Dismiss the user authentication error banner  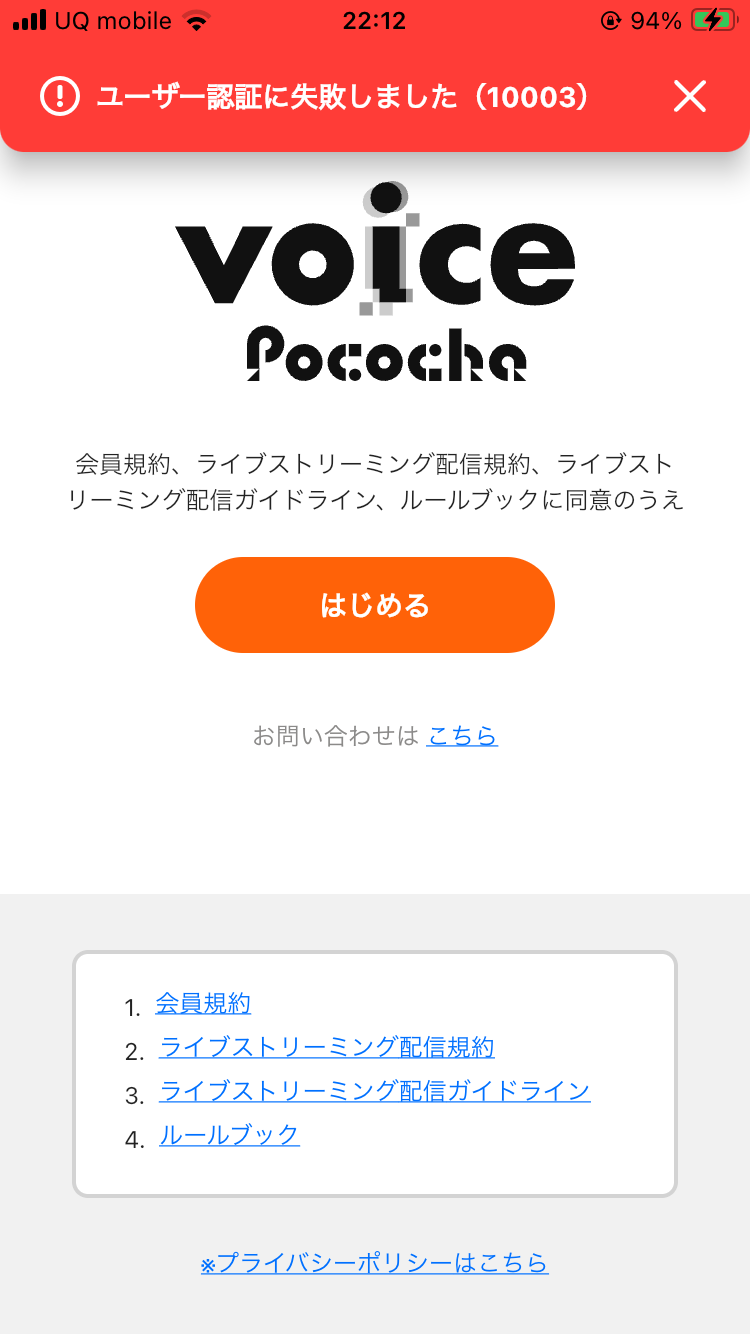[x=689, y=97]
